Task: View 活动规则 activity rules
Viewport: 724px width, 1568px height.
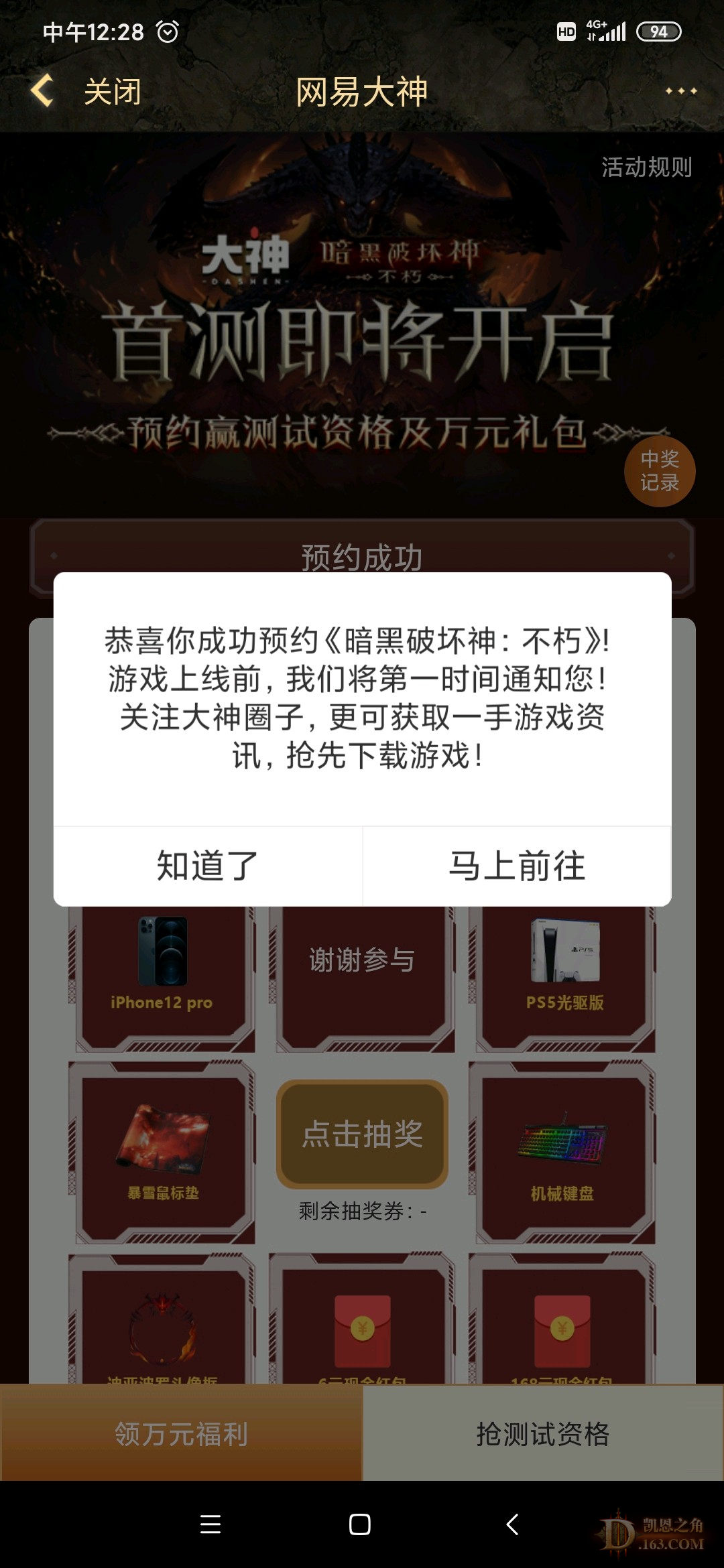Action: (646, 167)
